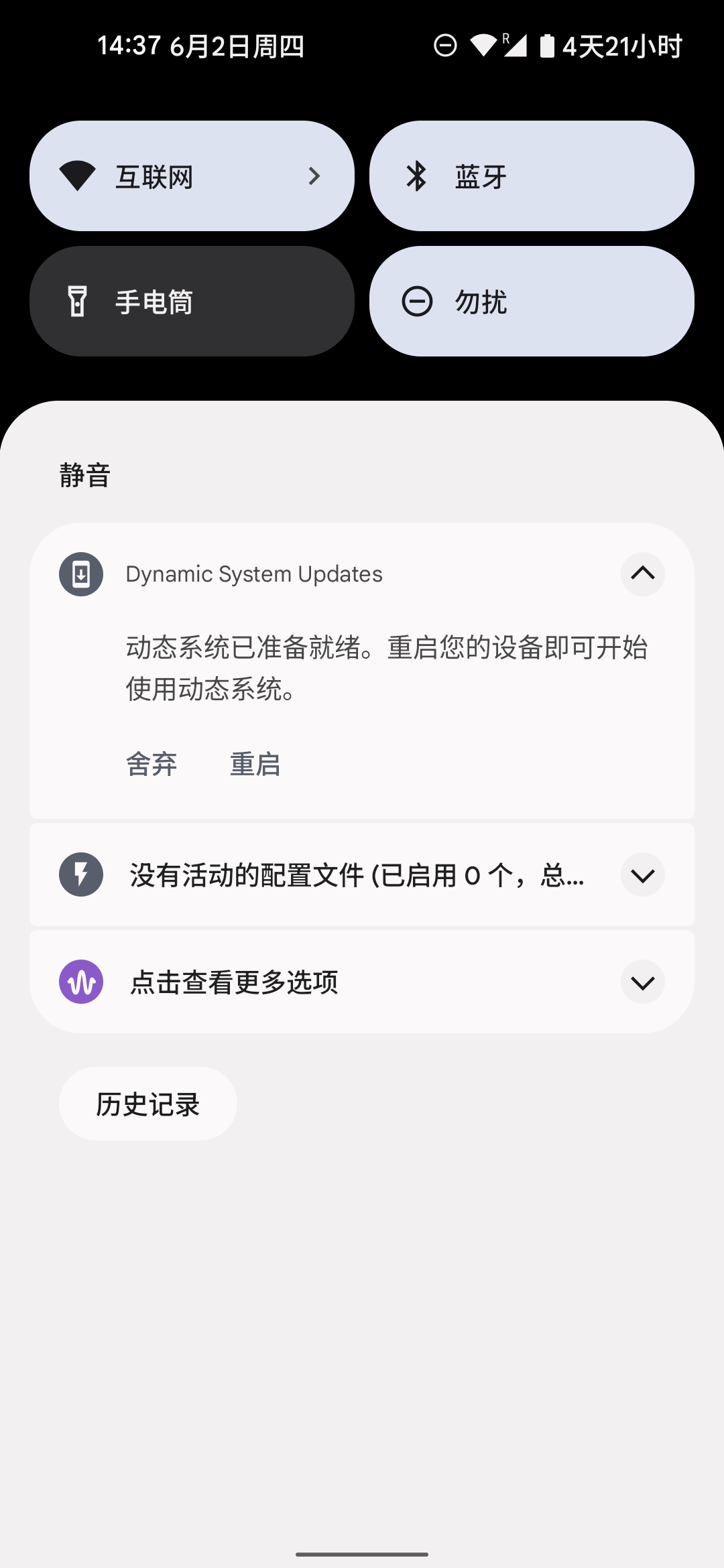This screenshot has width=724, height=1568.
Task: Toggle the 手电筒 flashlight tile
Action: 191,302
